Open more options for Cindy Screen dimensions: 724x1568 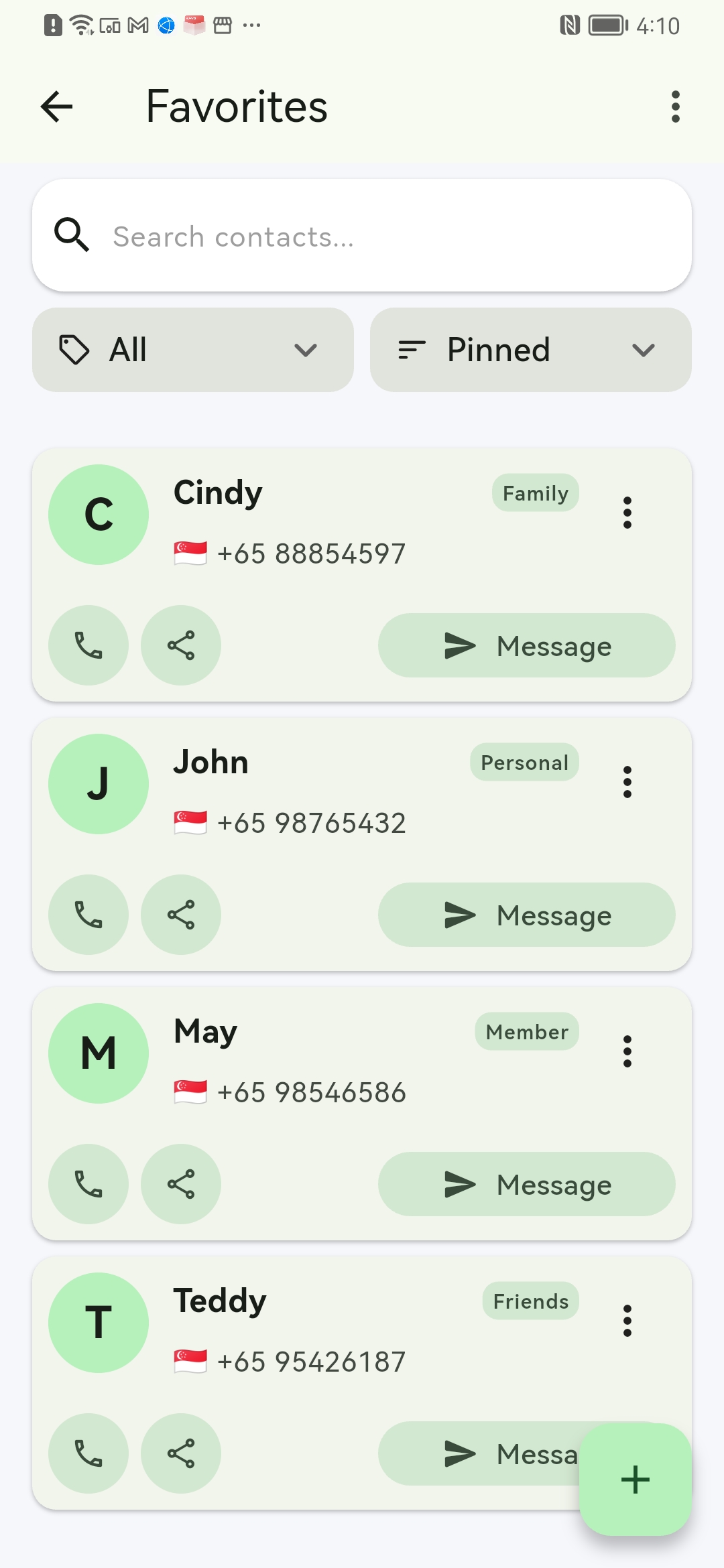(627, 513)
